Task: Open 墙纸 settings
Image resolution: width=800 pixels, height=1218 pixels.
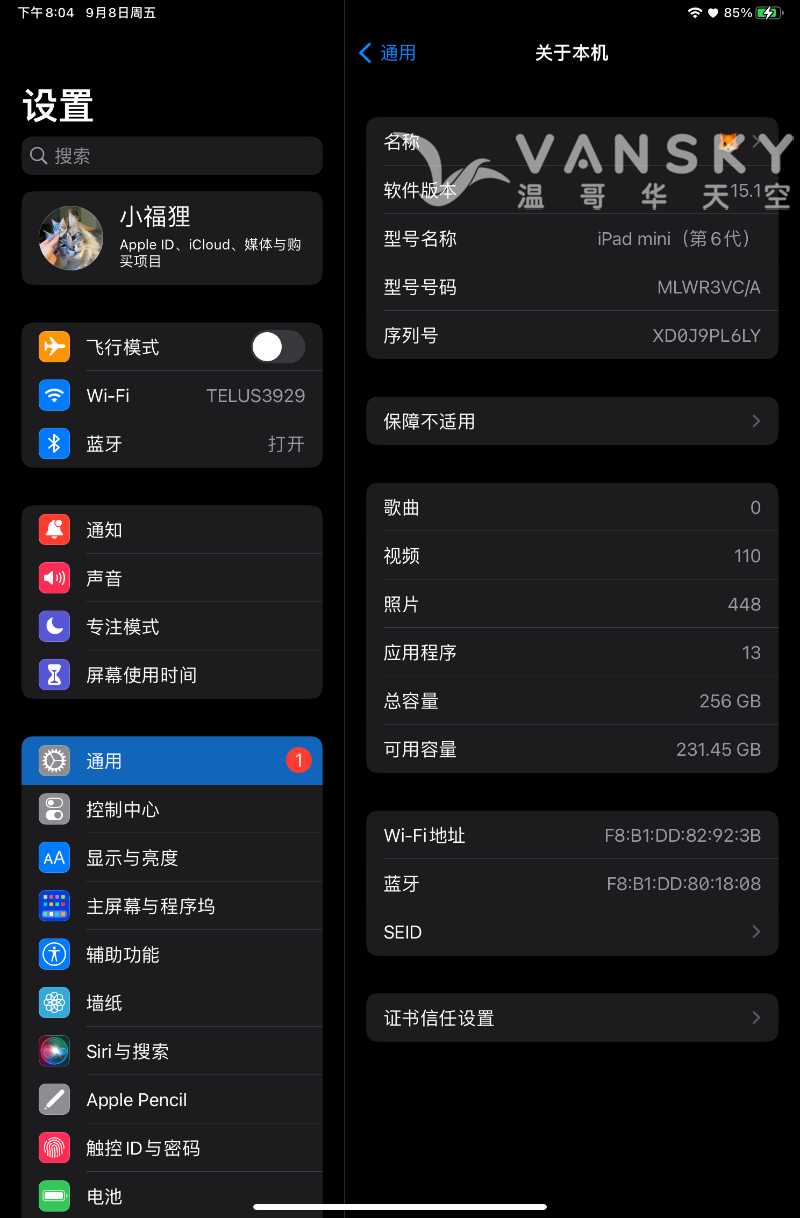Action: pos(172,1003)
